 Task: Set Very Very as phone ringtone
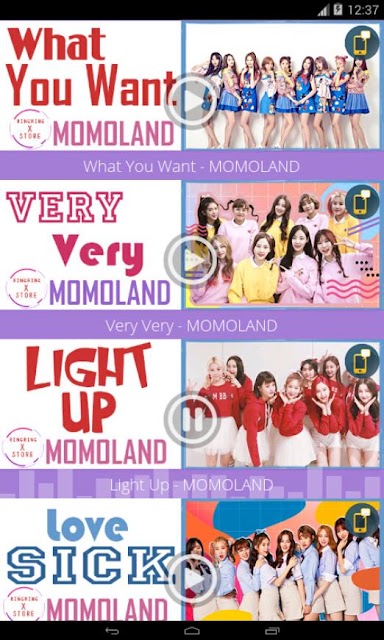coord(362,202)
